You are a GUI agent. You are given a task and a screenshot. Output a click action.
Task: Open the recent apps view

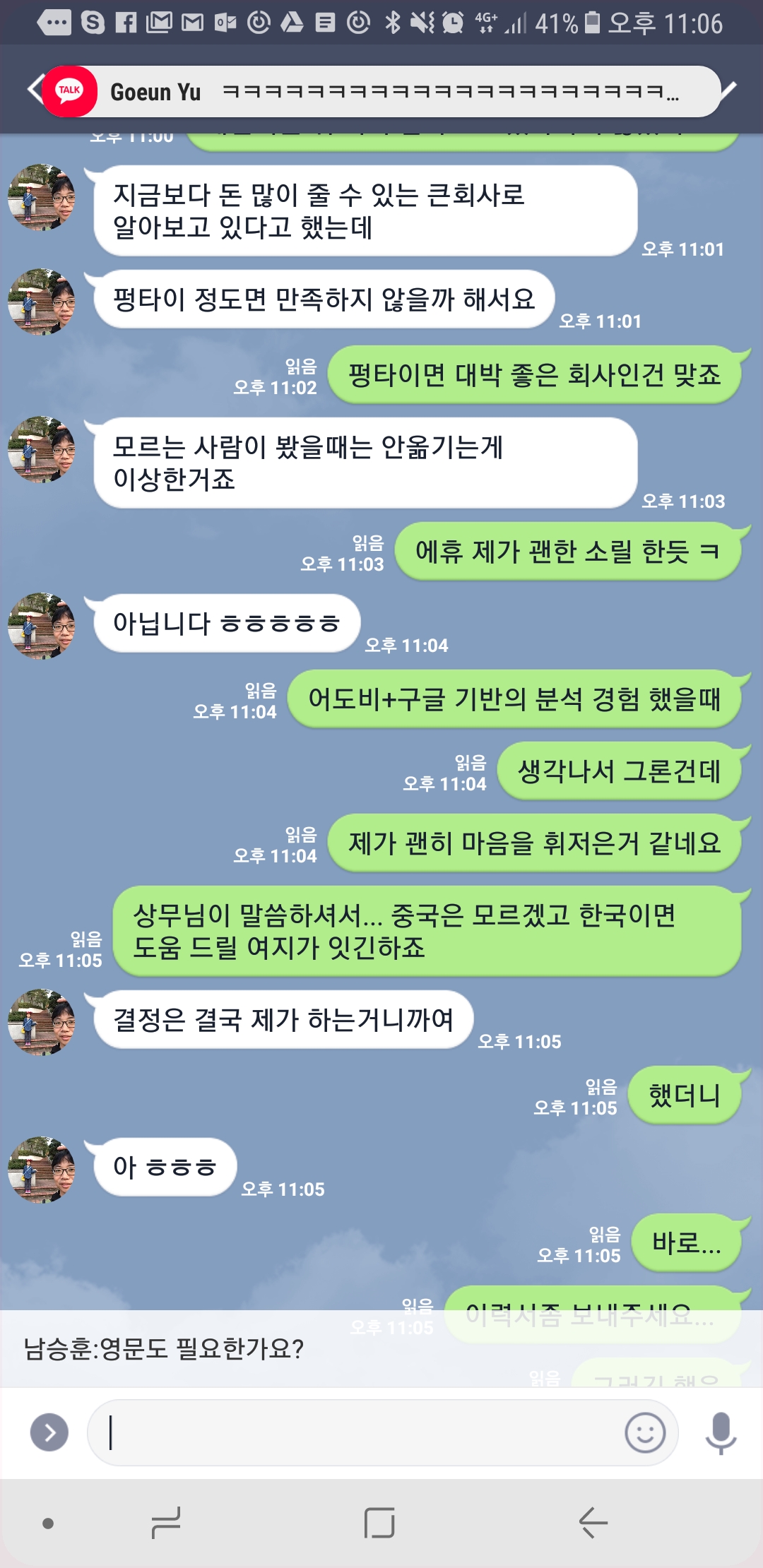click(167, 1522)
